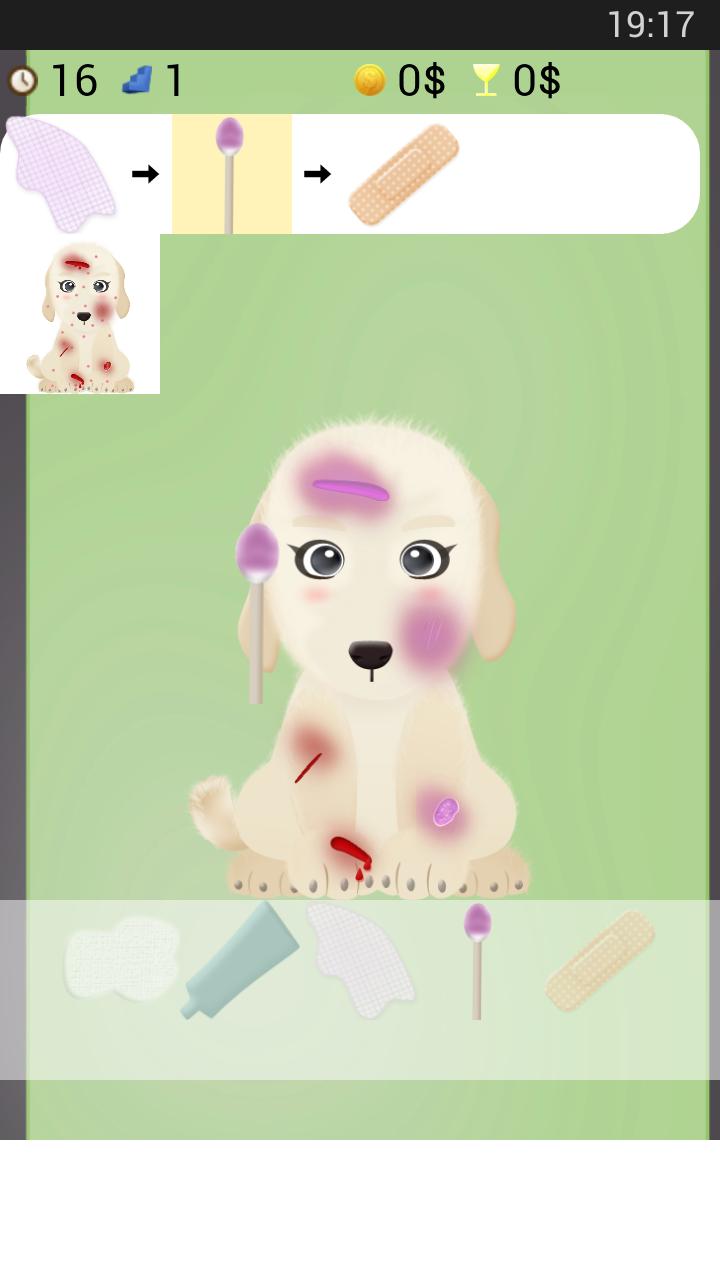Viewport: 720px width, 1280px height.
Task: Tap the purple wound on puppy's forehead
Action: tap(350, 490)
